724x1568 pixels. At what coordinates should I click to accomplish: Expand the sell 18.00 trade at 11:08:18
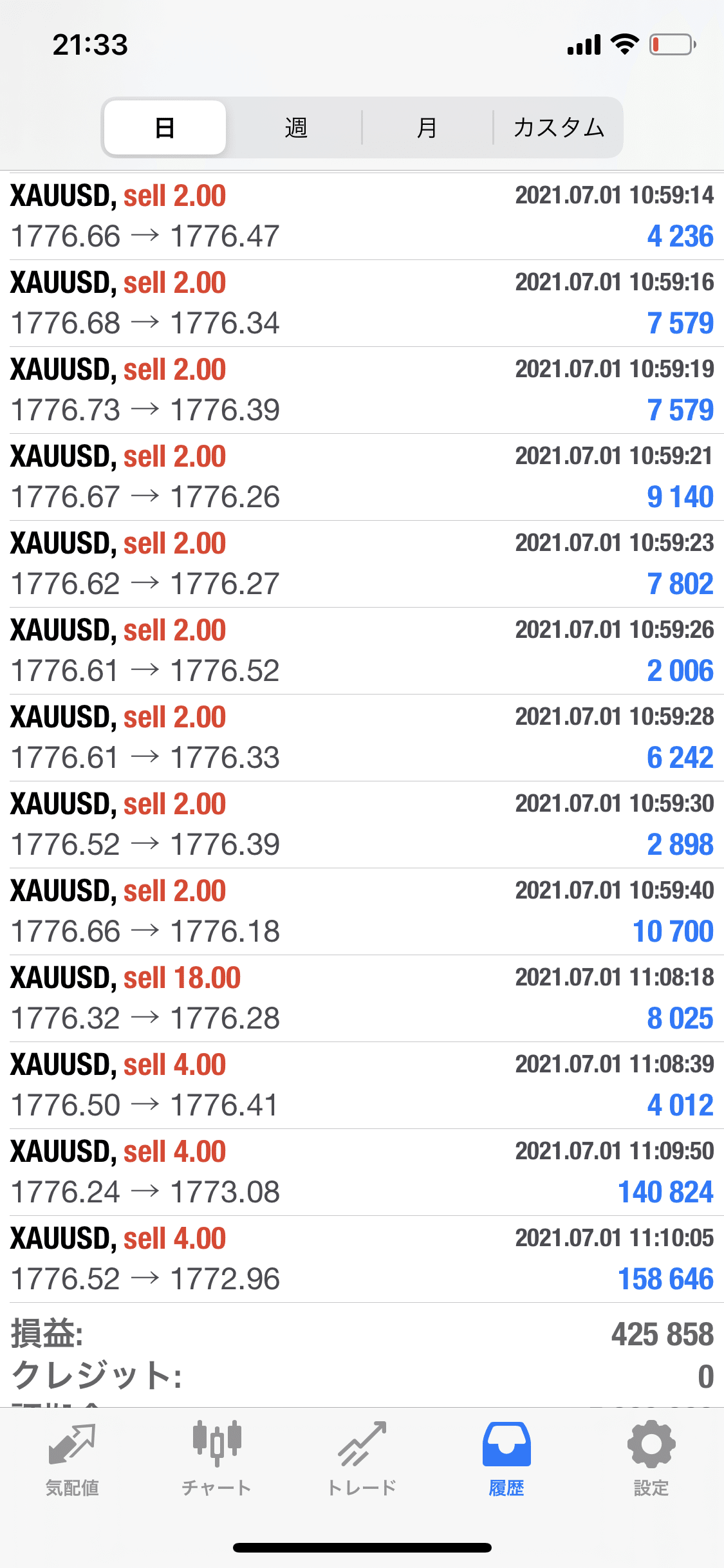coord(362,998)
